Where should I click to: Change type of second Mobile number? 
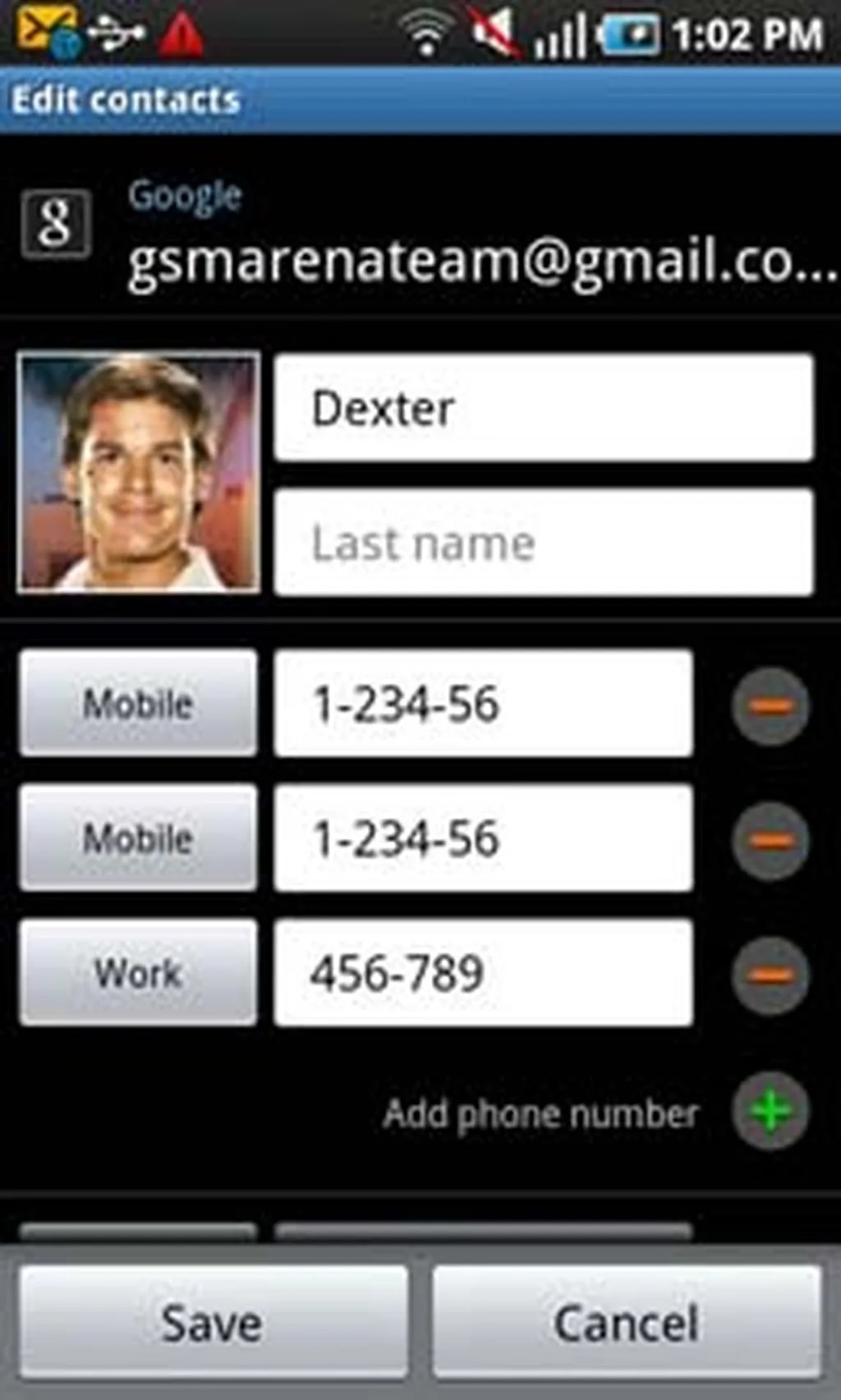(138, 838)
